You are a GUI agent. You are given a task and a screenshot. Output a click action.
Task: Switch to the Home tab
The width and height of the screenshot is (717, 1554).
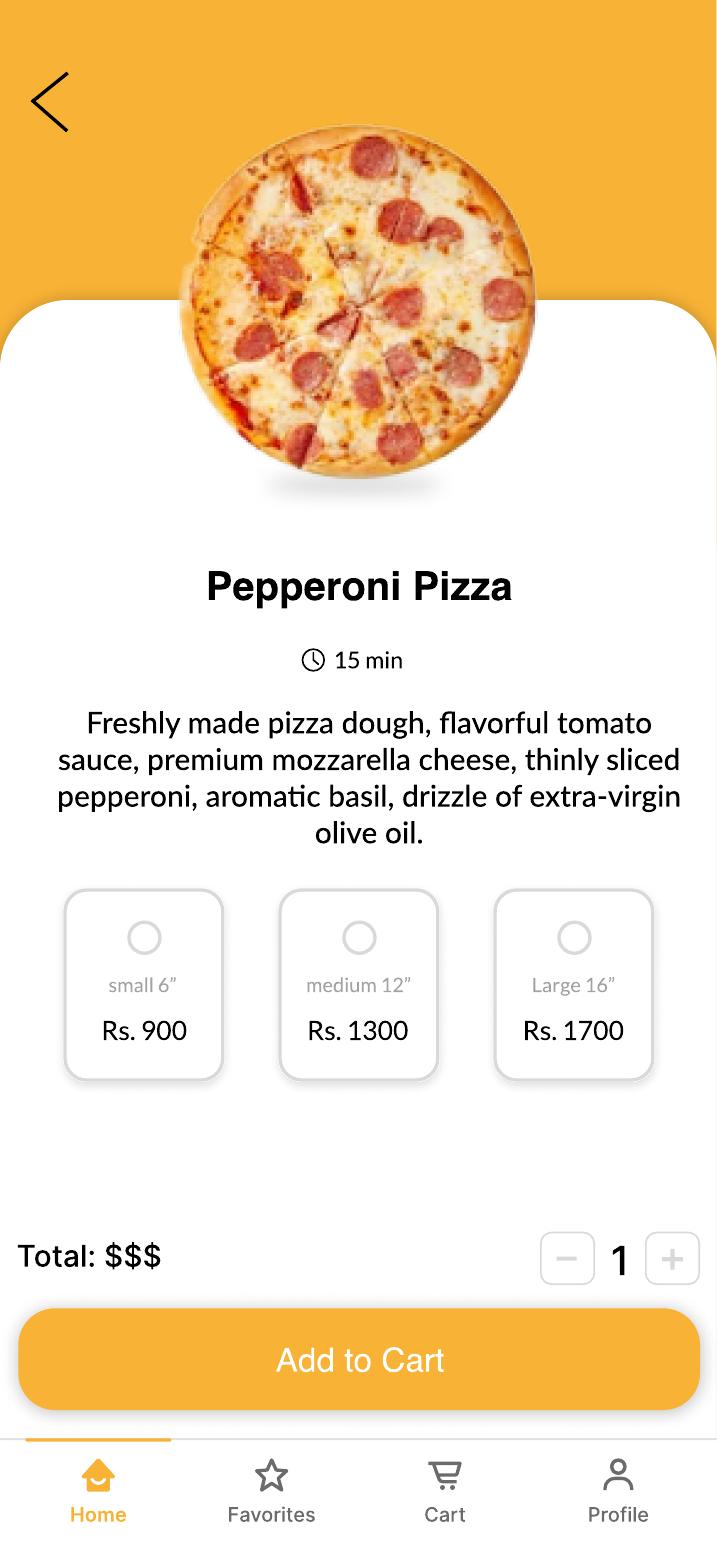tap(98, 1491)
